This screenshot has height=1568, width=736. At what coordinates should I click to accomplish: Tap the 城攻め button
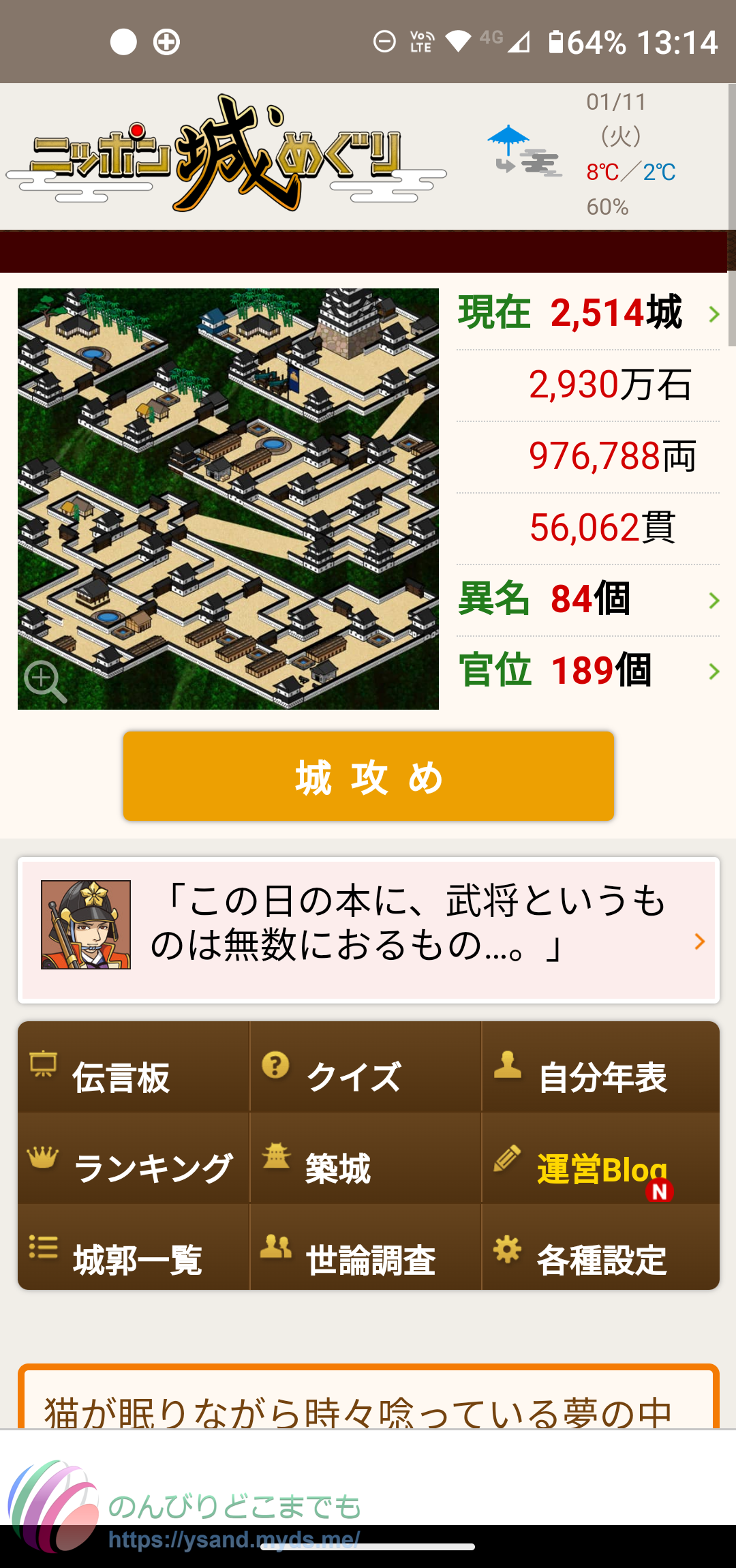coord(368,776)
